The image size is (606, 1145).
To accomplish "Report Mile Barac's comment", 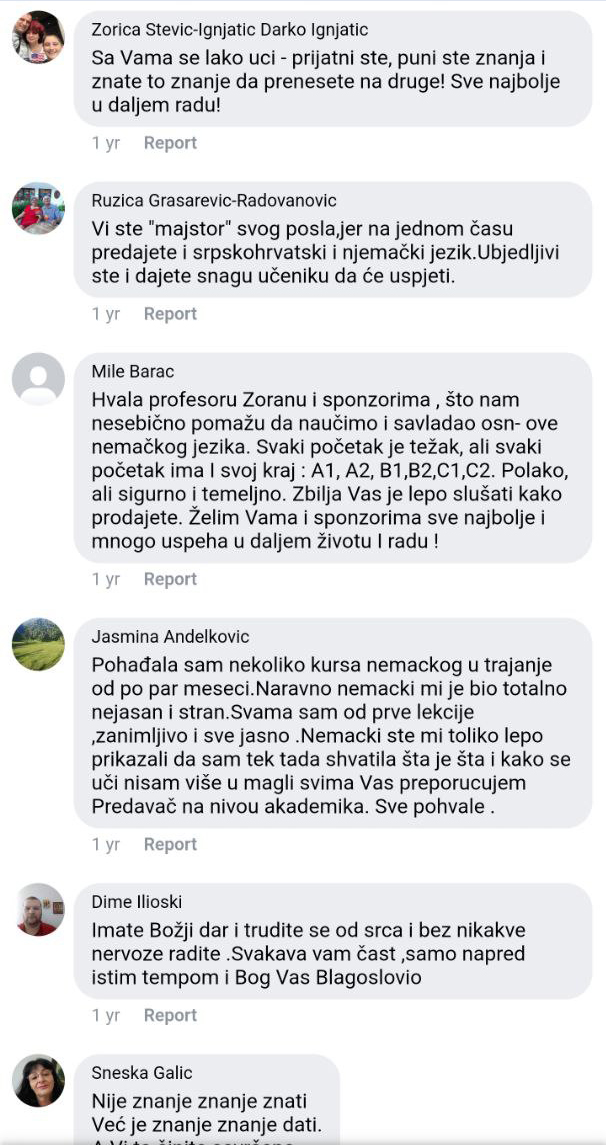I will tap(170, 579).
